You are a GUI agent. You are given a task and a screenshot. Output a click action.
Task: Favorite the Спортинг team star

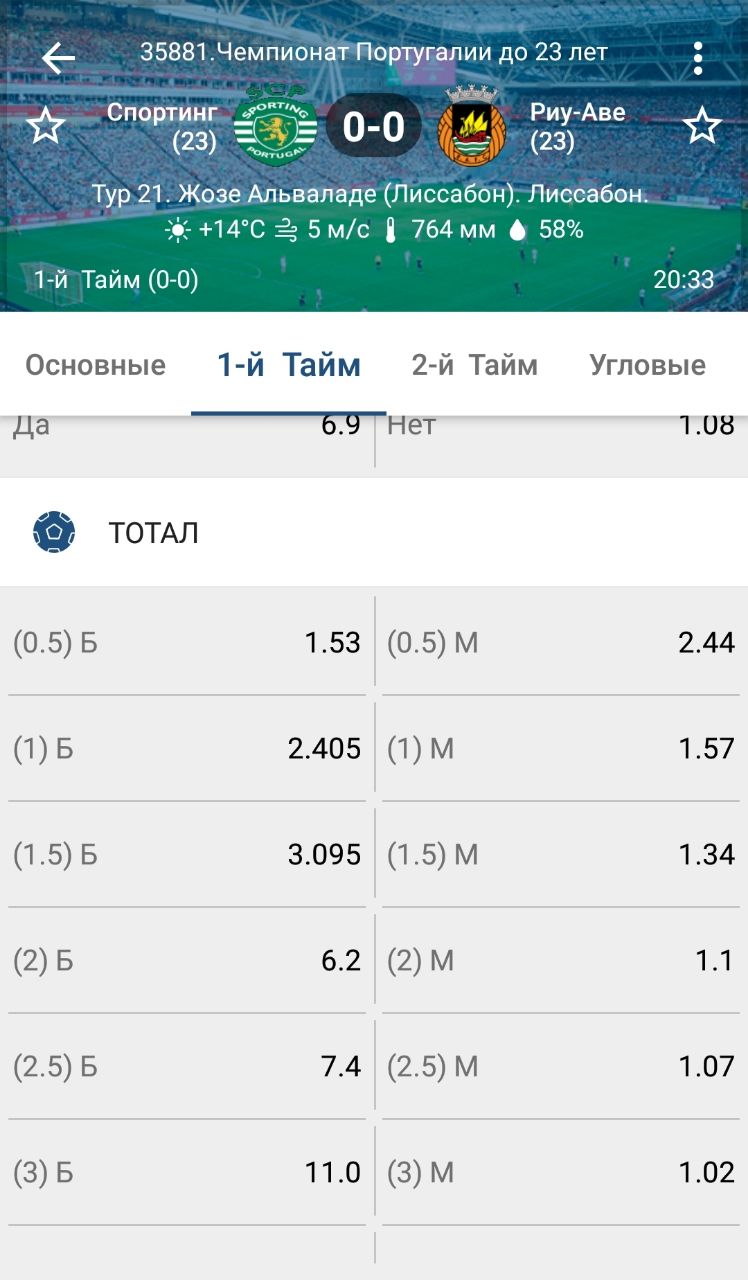45,127
